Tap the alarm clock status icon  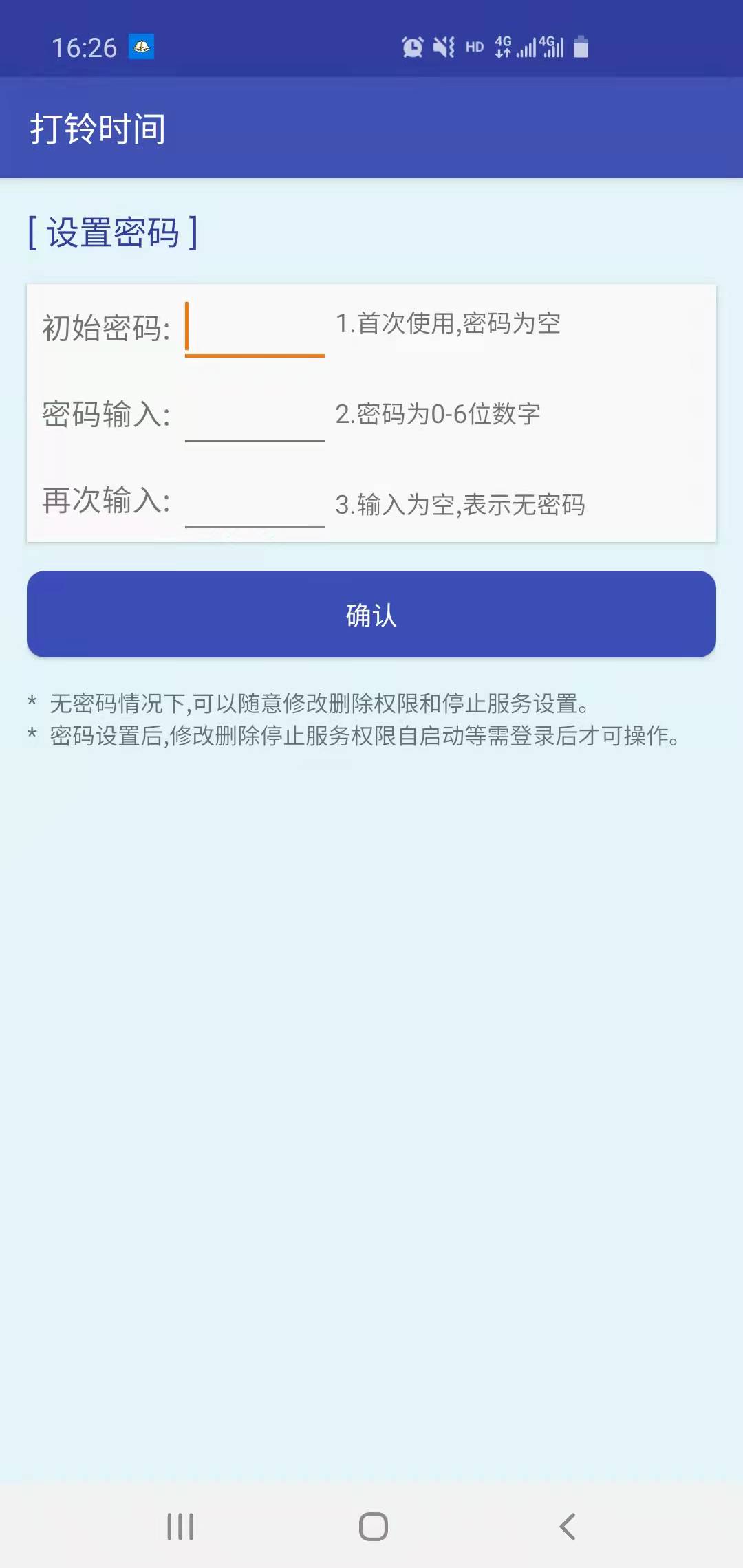[x=412, y=46]
